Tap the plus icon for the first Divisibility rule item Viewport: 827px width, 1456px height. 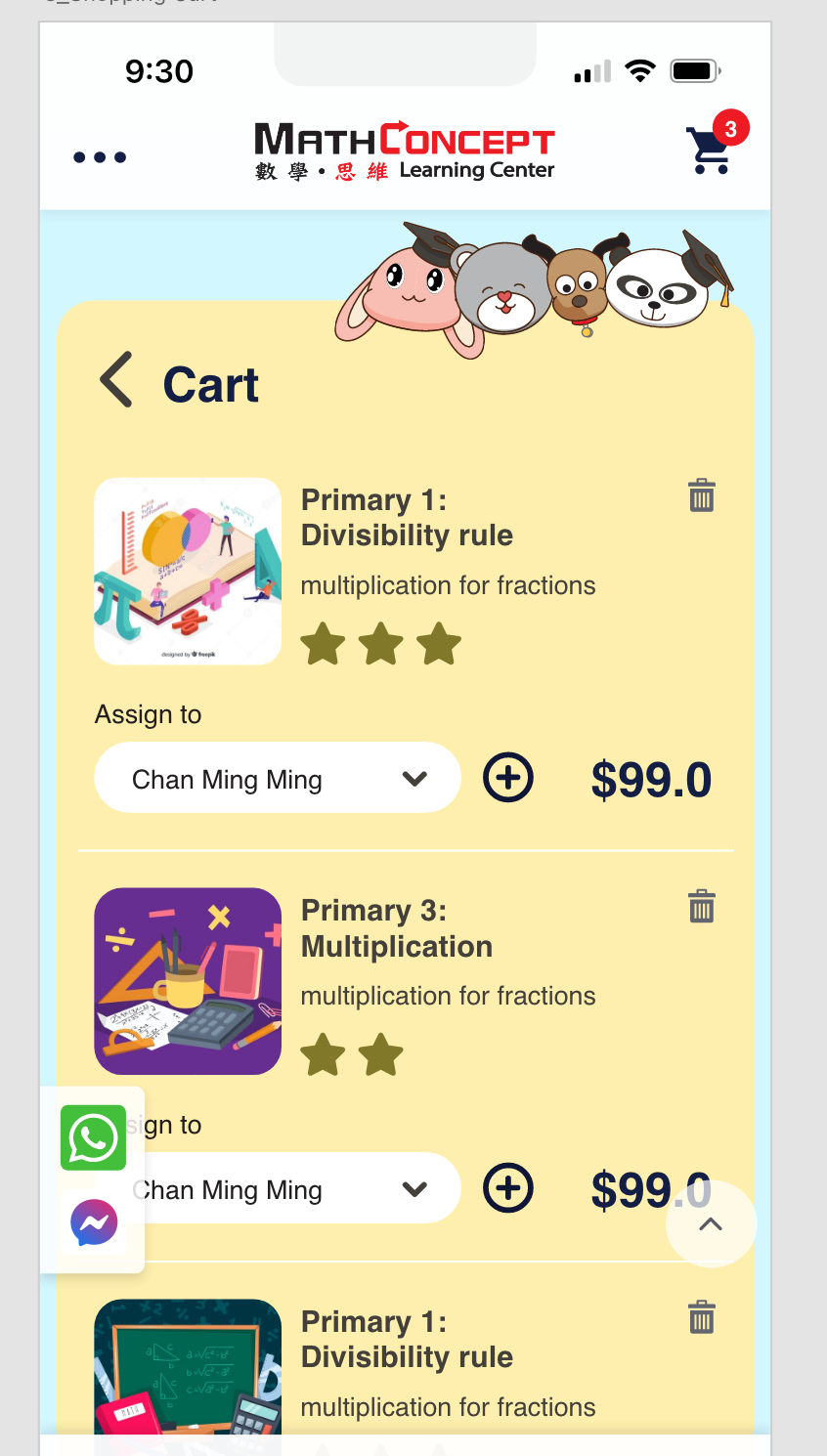click(x=508, y=778)
